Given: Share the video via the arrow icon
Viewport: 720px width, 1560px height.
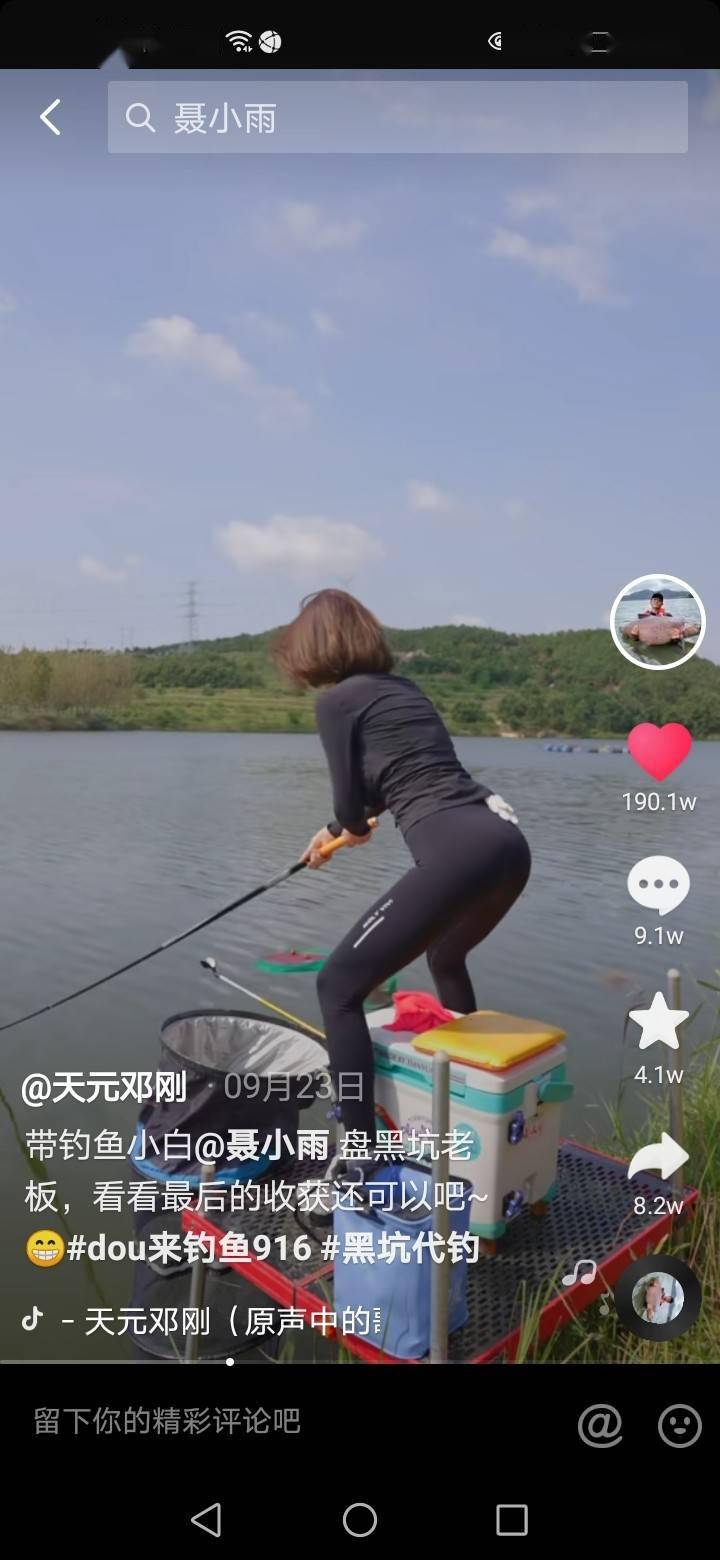Looking at the screenshot, I should (658, 1158).
